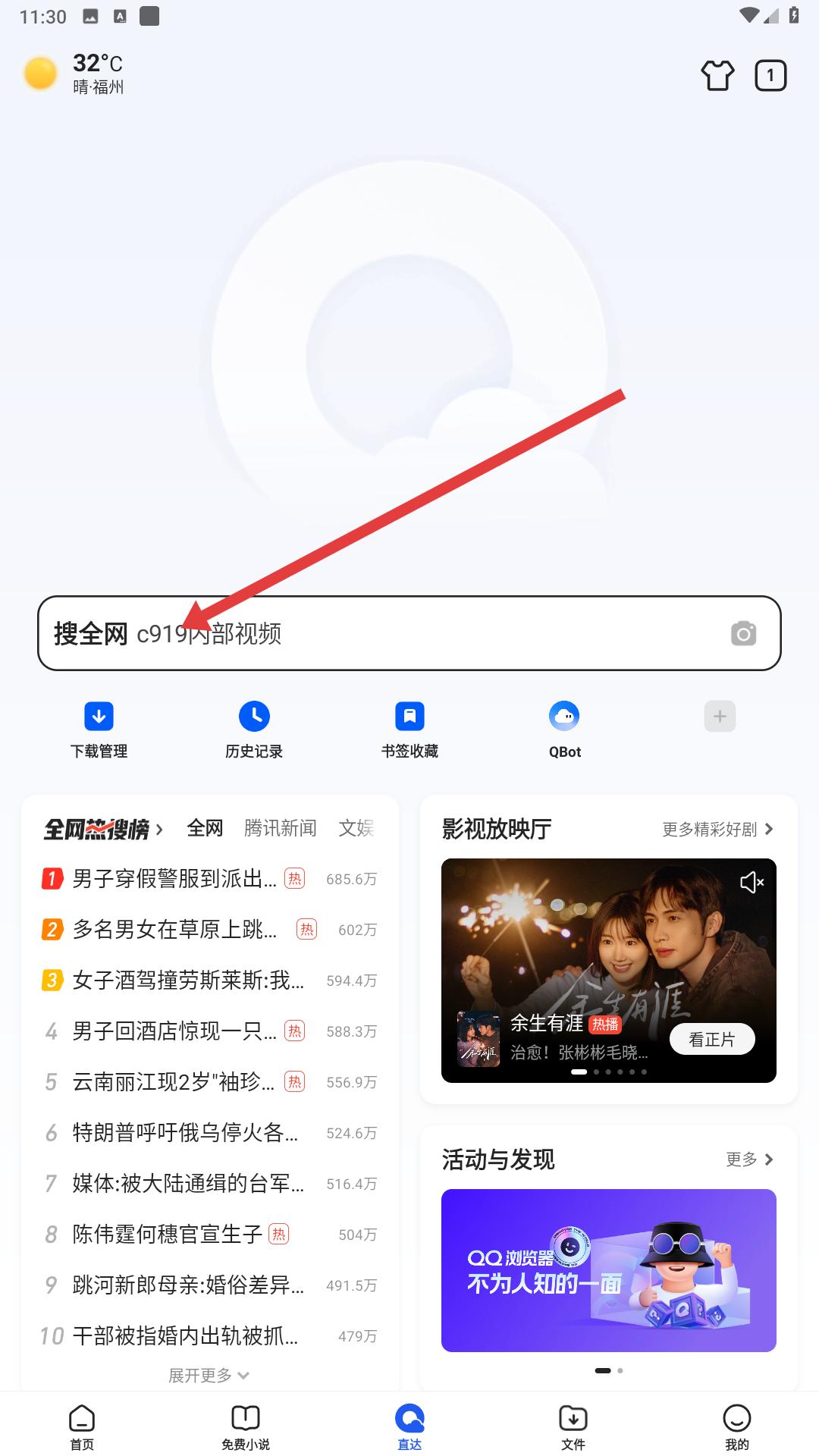The width and height of the screenshot is (819, 1456).
Task: Open the skin theme shirt icon
Action: (717, 76)
